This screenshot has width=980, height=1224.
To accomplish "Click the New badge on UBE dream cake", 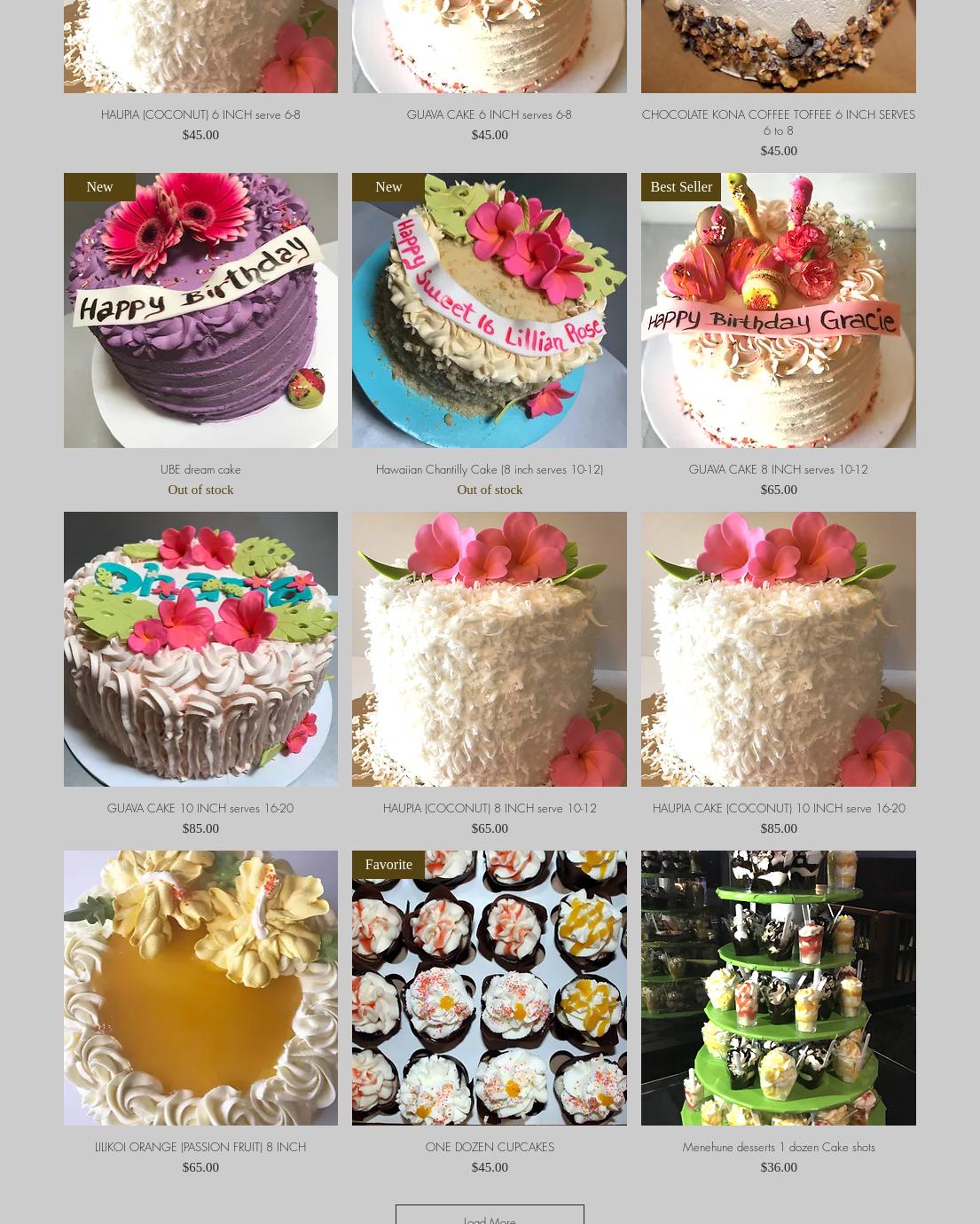I will 99,186.
